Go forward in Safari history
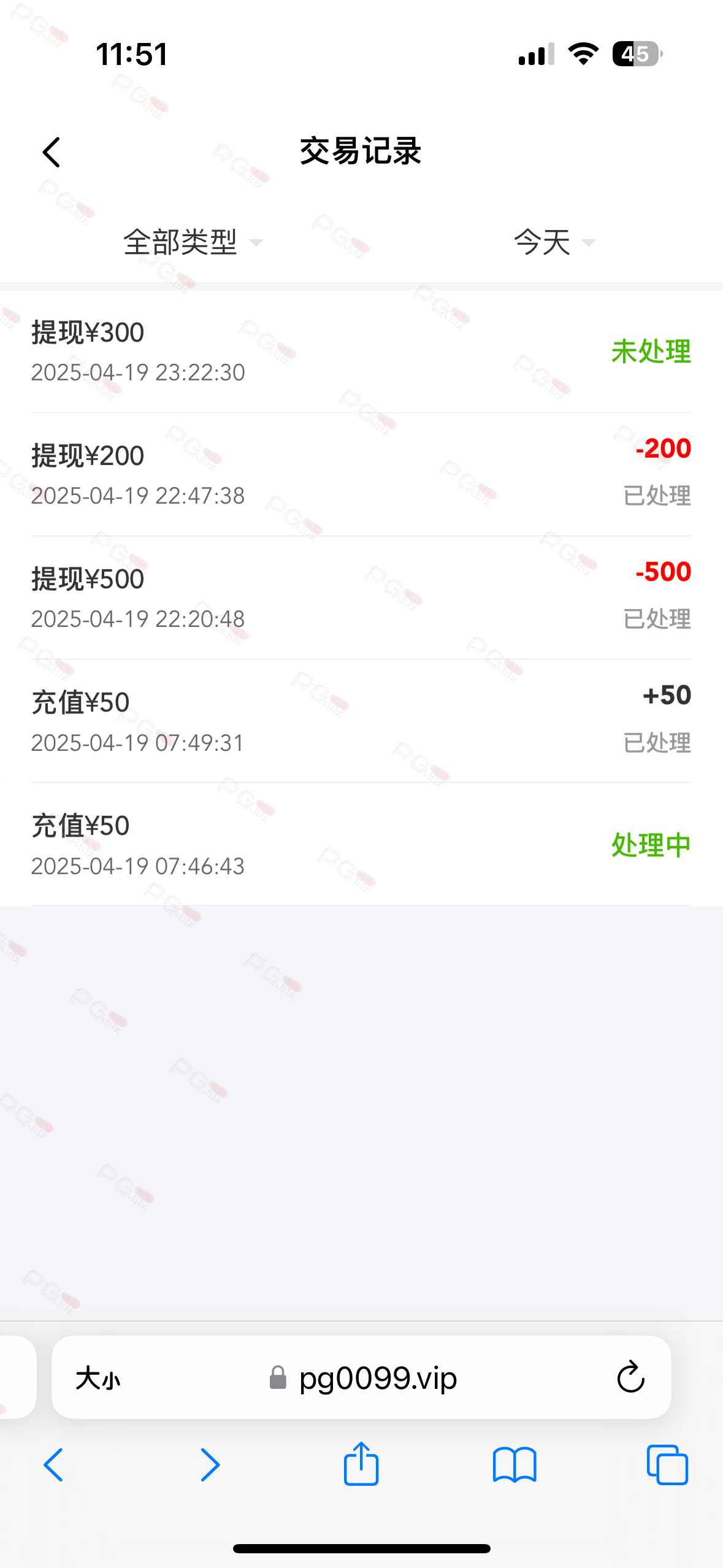Viewport: 723px width, 1568px height. (x=210, y=1465)
